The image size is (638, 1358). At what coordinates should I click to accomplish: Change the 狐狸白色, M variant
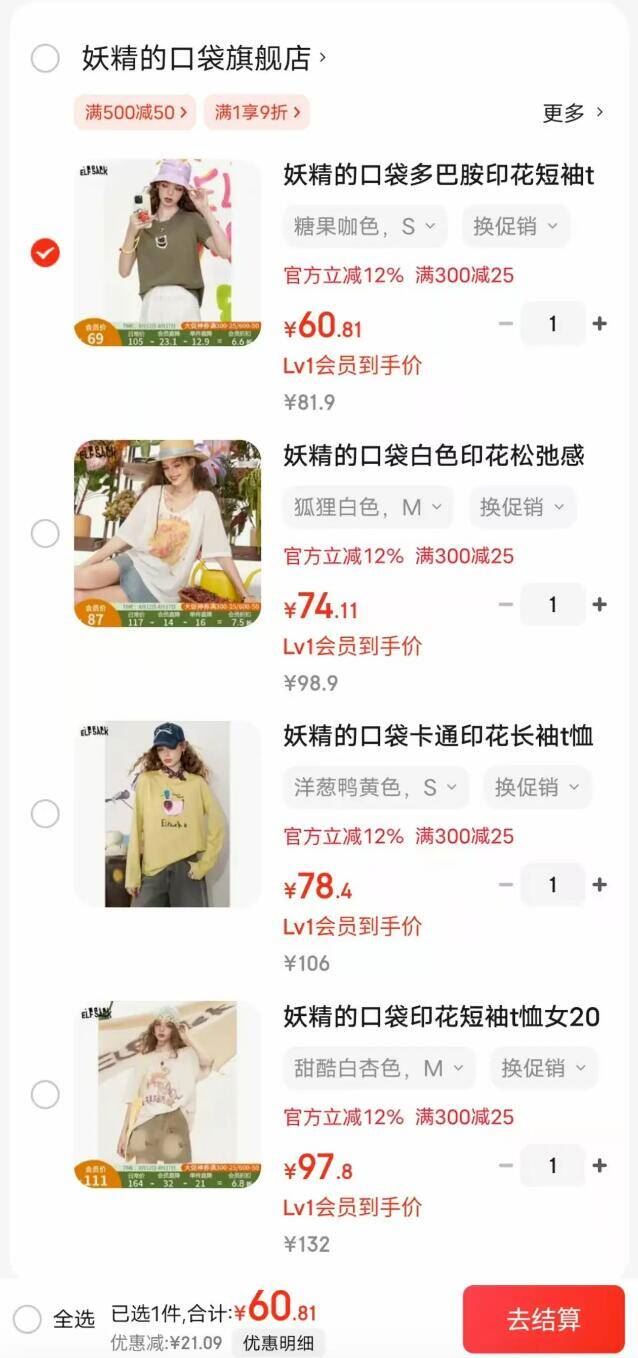tap(368, 508)
